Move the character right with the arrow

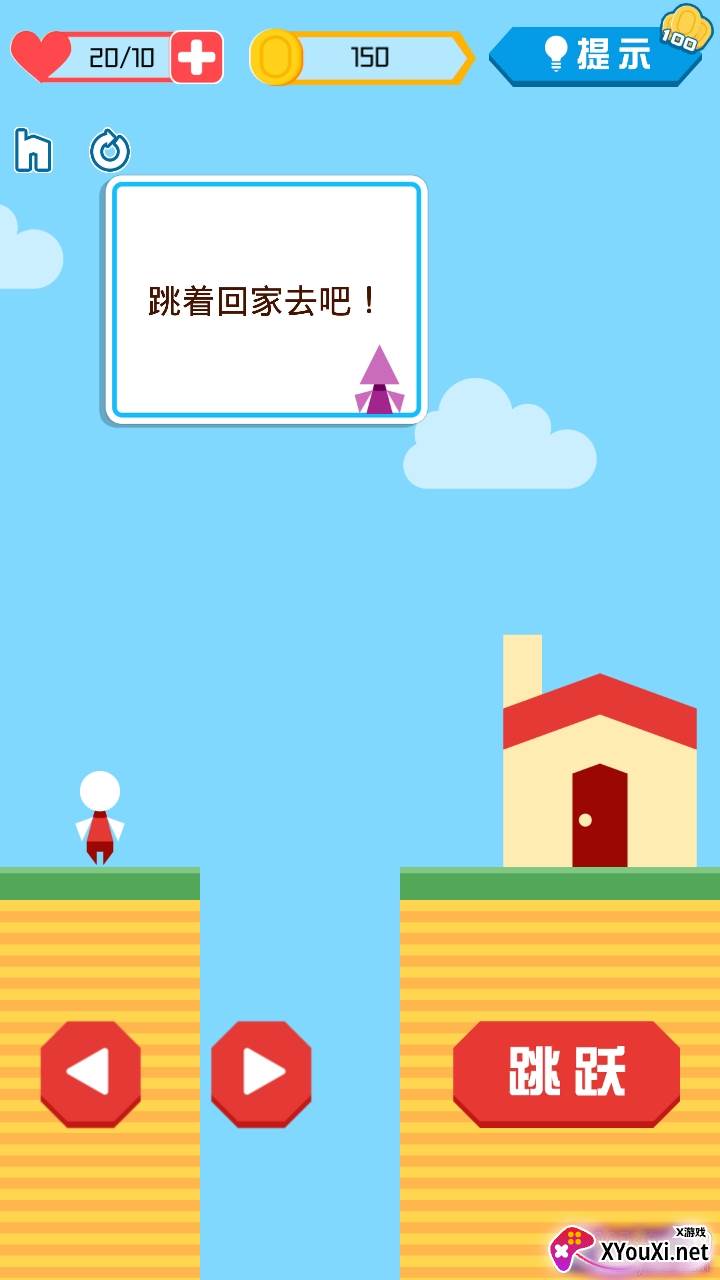(x=261, y=1074)
